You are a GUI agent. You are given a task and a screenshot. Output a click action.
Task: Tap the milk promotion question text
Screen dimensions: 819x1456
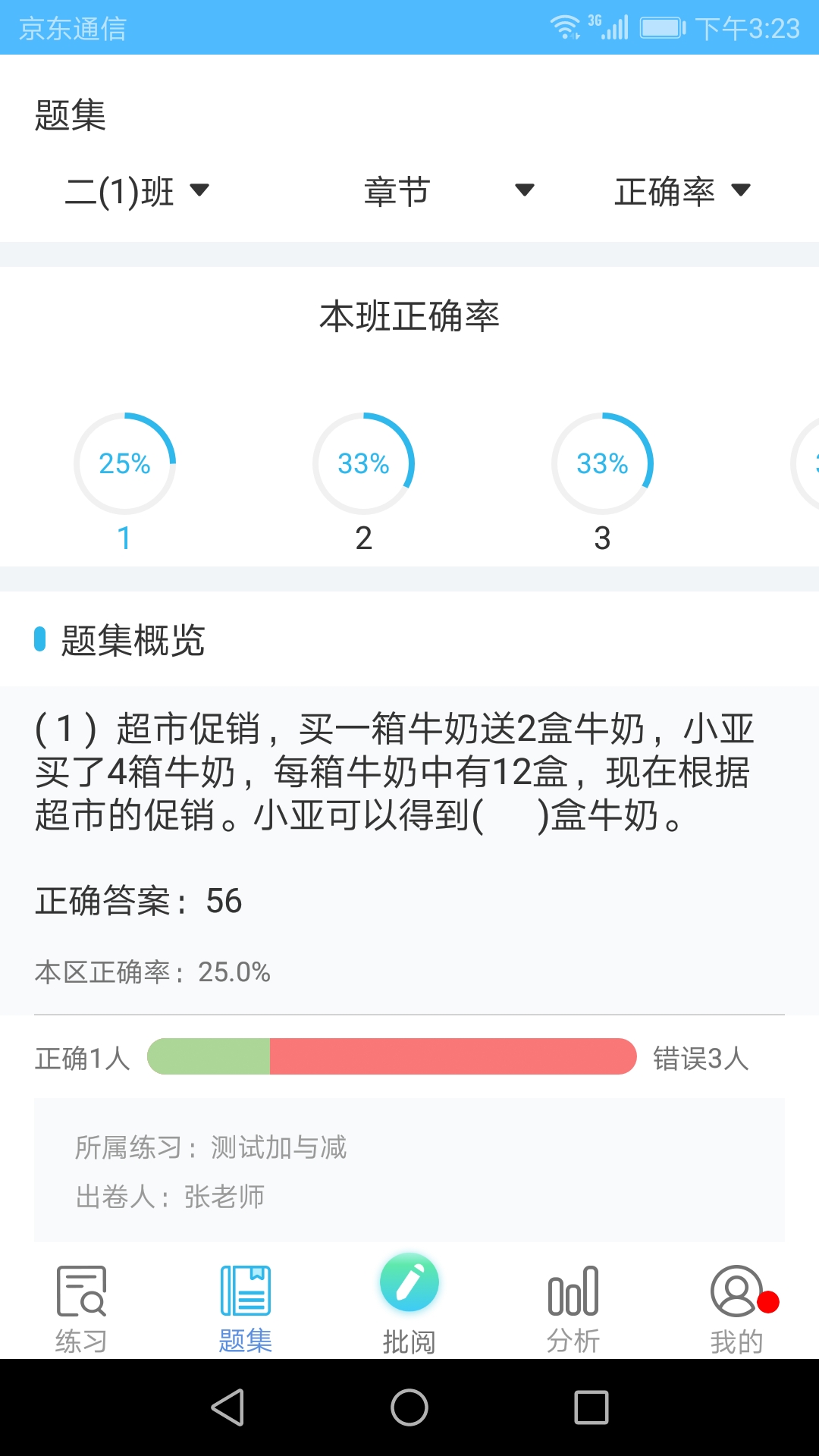(x=394, y=773)
